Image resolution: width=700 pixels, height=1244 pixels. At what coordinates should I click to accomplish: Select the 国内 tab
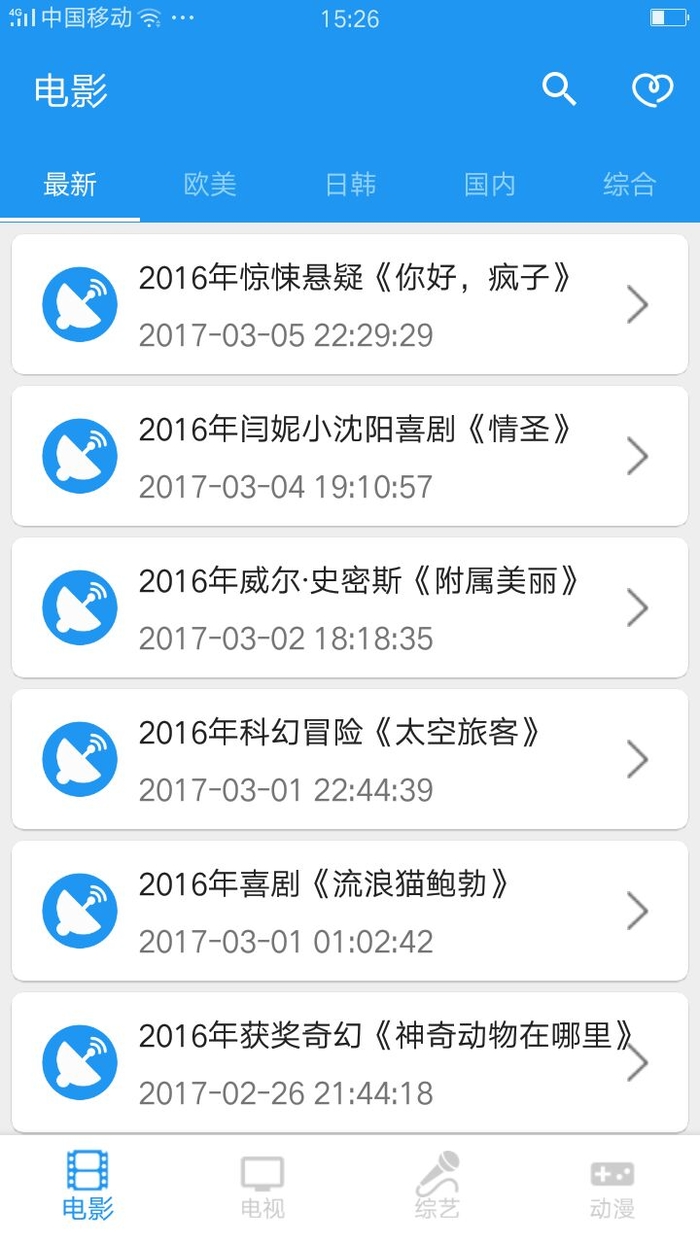(489, 184)
